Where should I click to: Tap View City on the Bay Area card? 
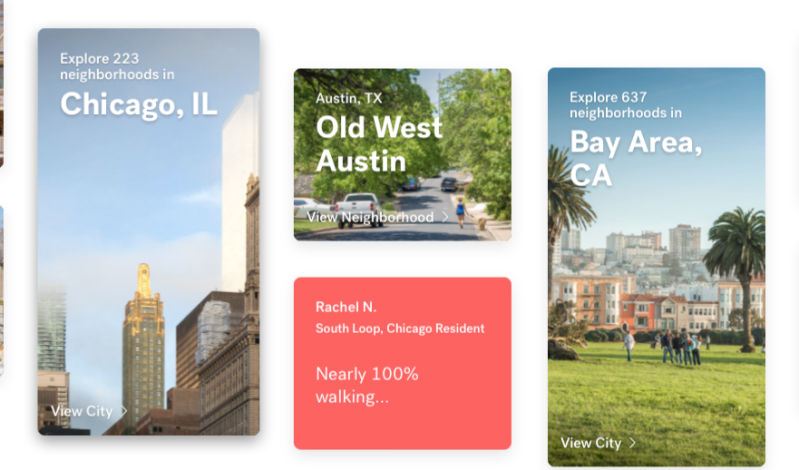598,443
